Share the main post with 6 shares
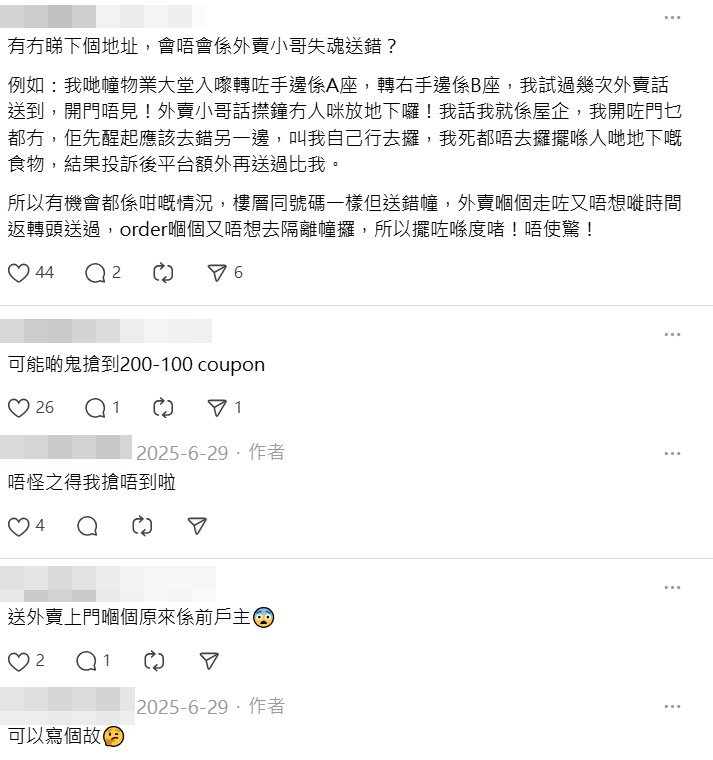The height and width of the screenshot is (760, 713). [x=217, y=272]
